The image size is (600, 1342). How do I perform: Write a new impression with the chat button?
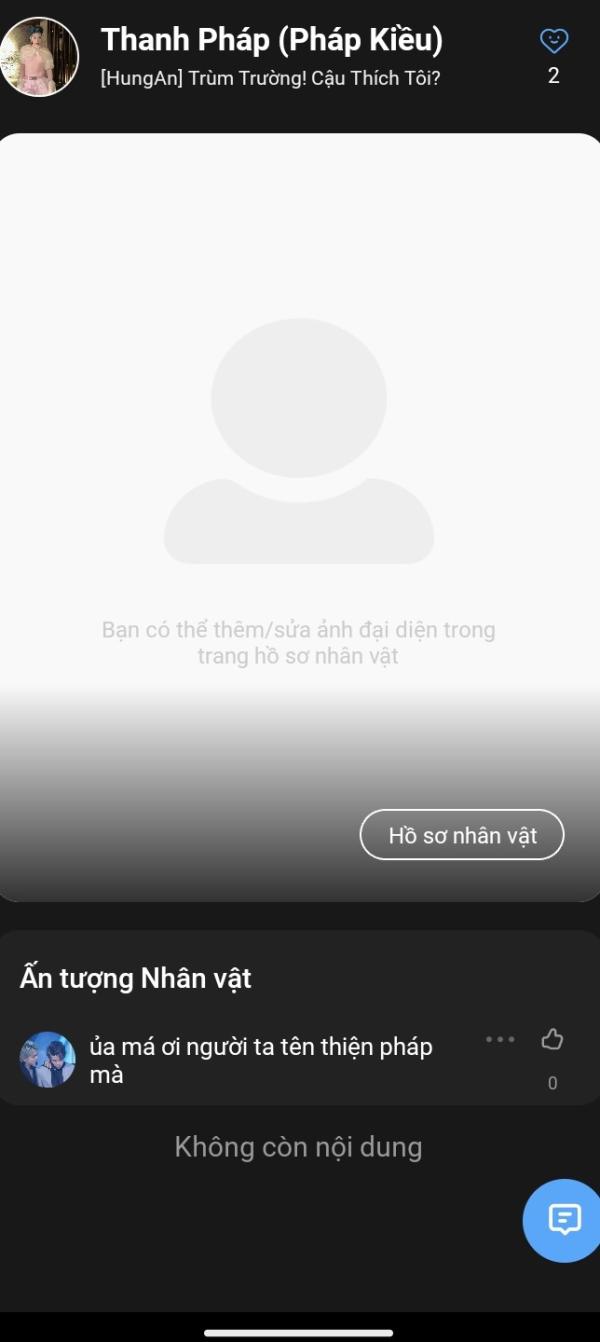point(565,1220)
